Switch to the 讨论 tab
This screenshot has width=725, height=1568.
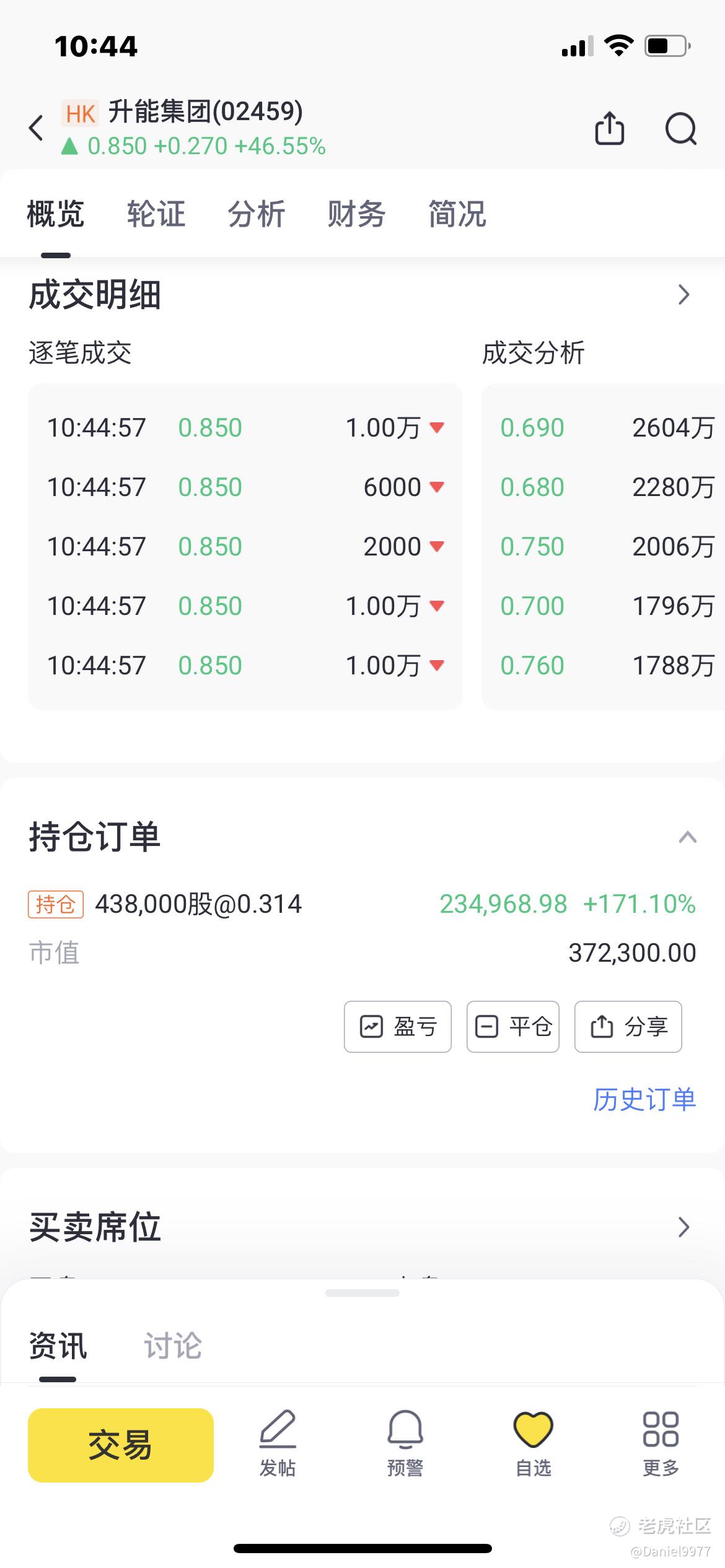coord(173,1345)
